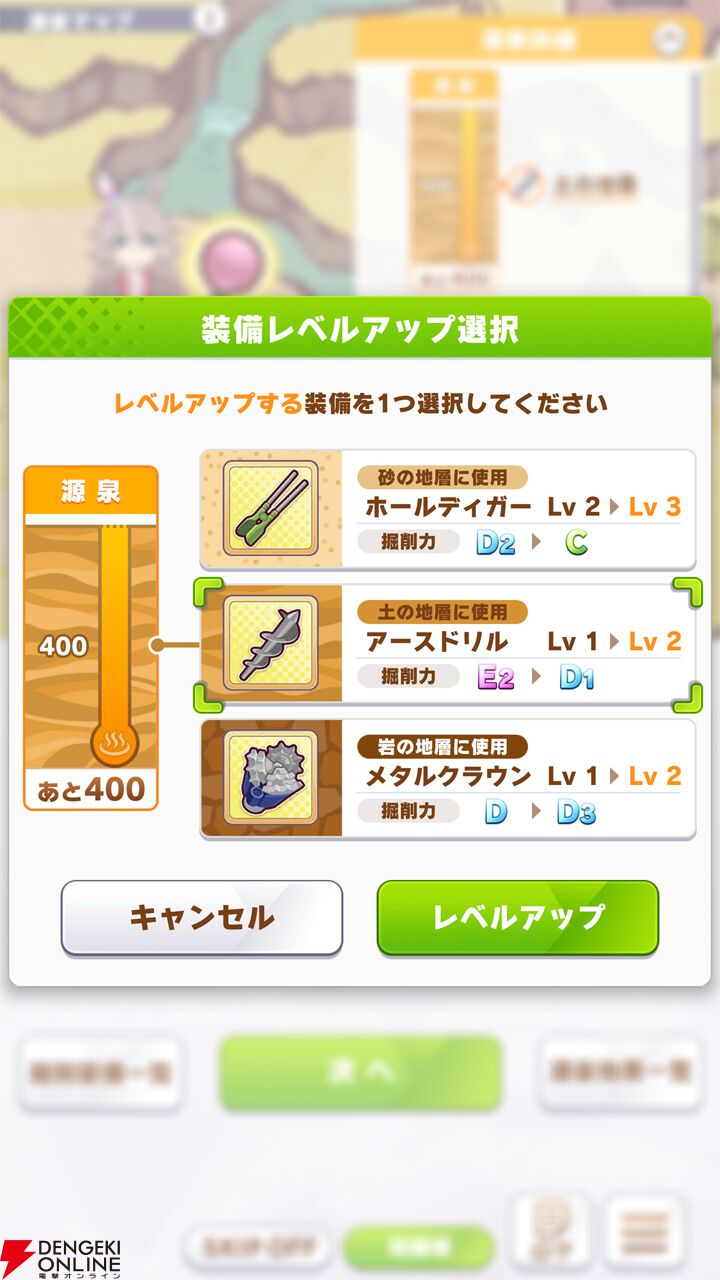The height and width of the screenshot is (1280, 720).
Task: Confirm with the レベルアップ button
Action: pos(517,917)
